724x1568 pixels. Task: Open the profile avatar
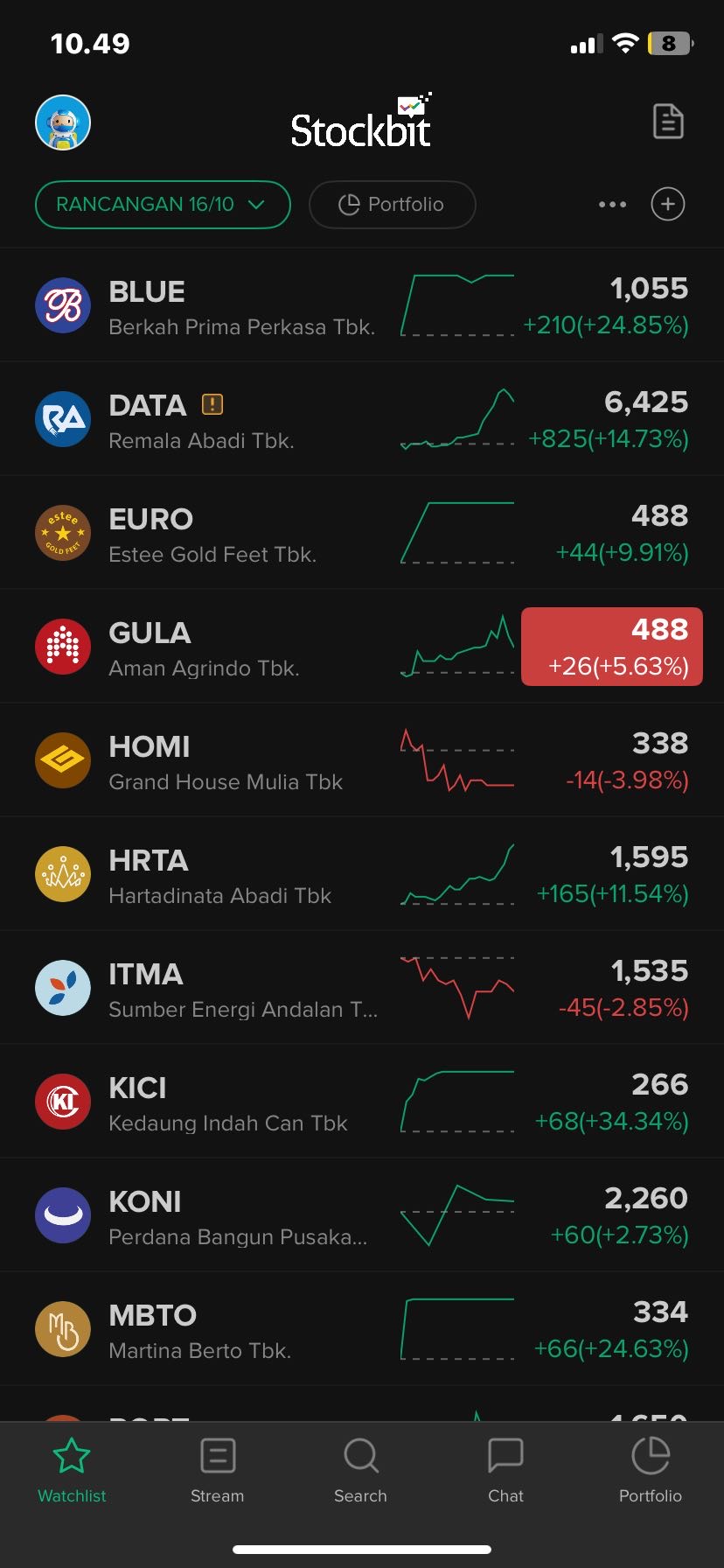point(63,122)
